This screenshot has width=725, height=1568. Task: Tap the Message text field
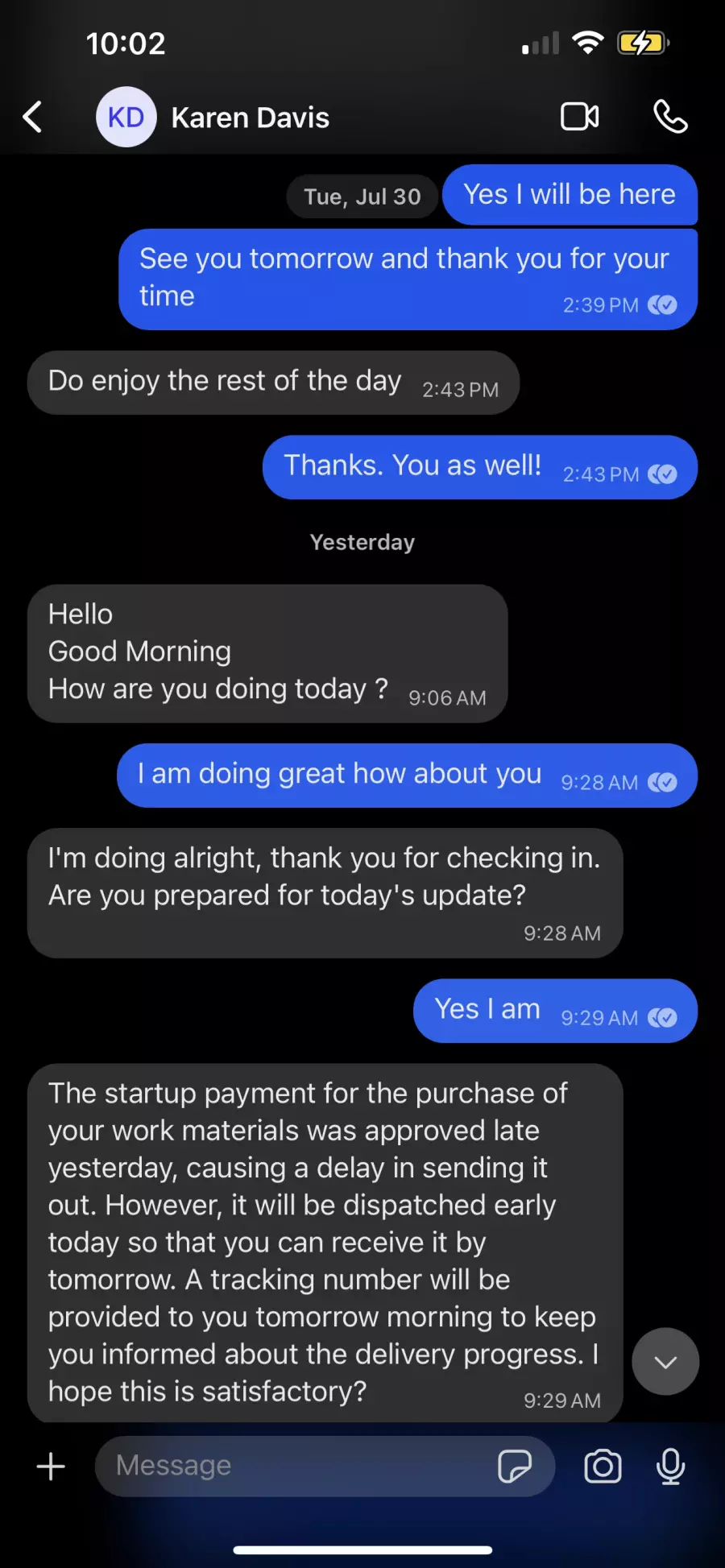(x=298, y=1467)
